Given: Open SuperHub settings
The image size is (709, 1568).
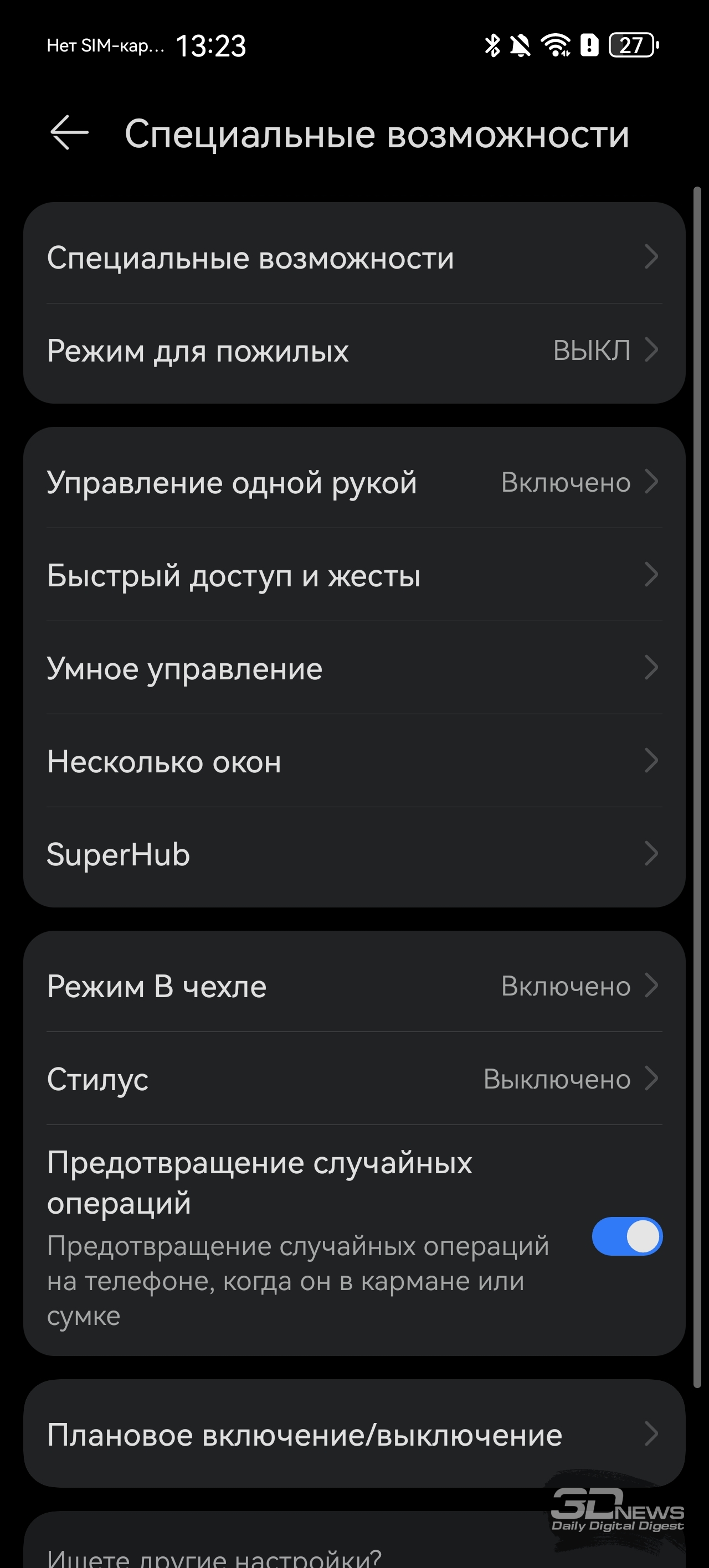Looking at the screenshot, I should 353,854.
